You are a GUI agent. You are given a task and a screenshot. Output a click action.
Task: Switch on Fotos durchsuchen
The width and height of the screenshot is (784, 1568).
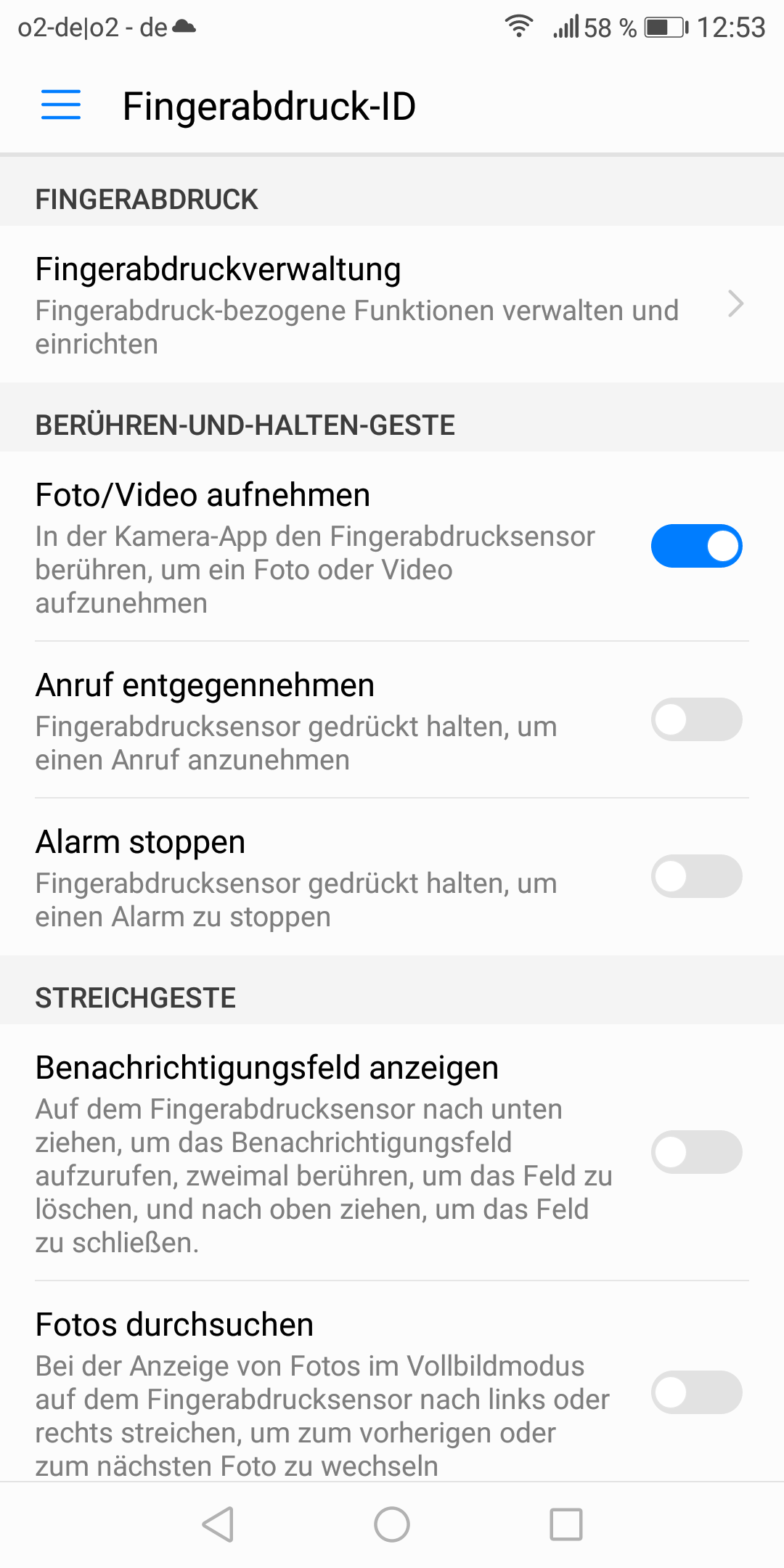(x=696, y=1392)
